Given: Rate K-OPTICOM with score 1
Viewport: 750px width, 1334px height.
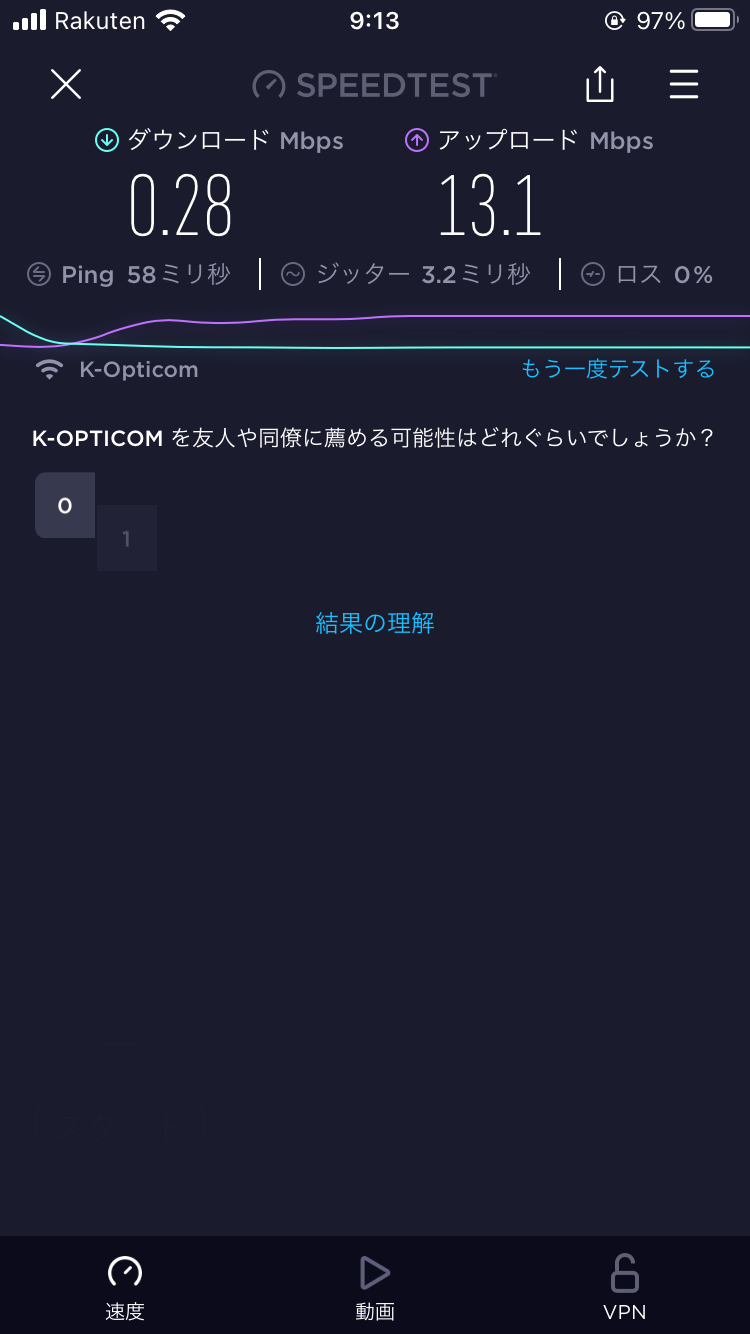Looking at the screenshot, I should pos(127,538).
